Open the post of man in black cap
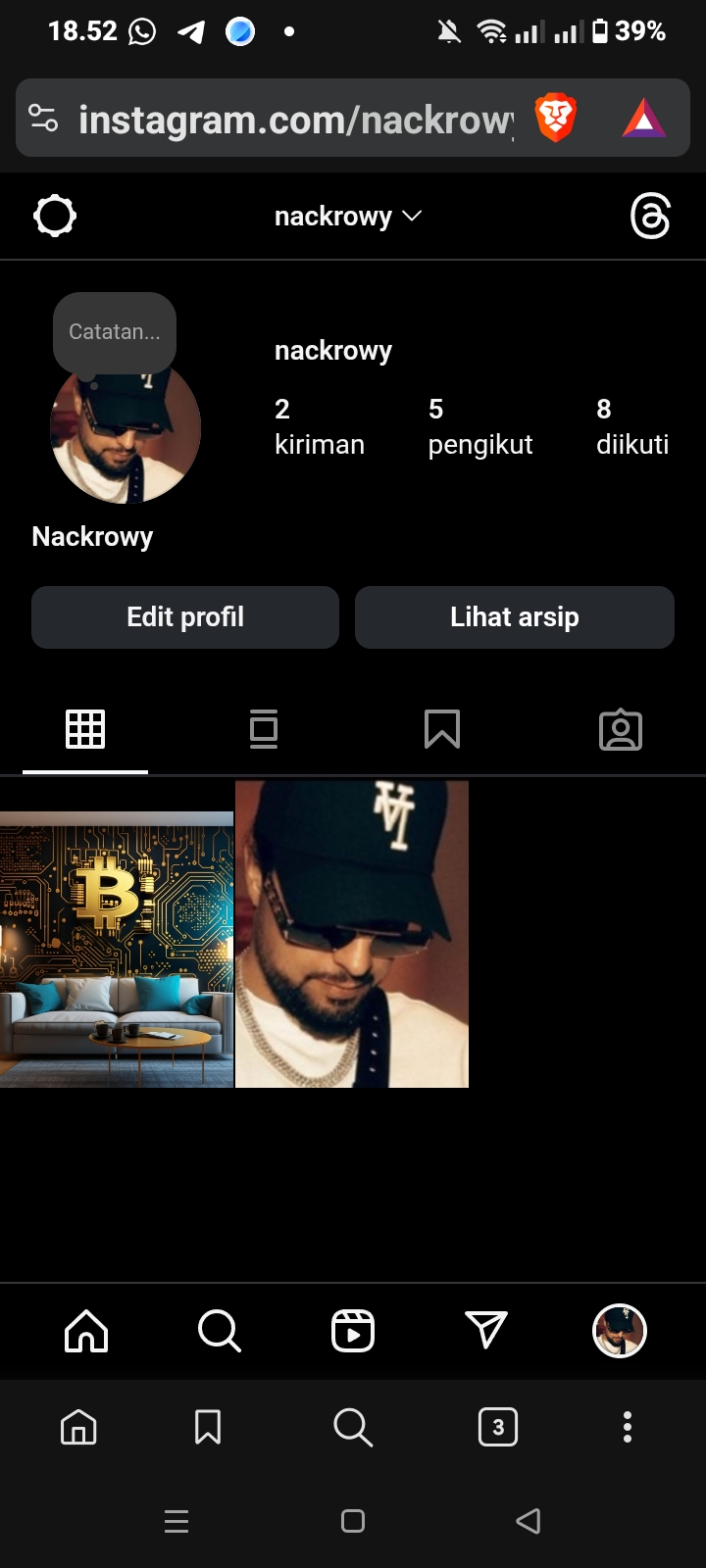Viewport: 706px width, 1568px height. point(352,934)
